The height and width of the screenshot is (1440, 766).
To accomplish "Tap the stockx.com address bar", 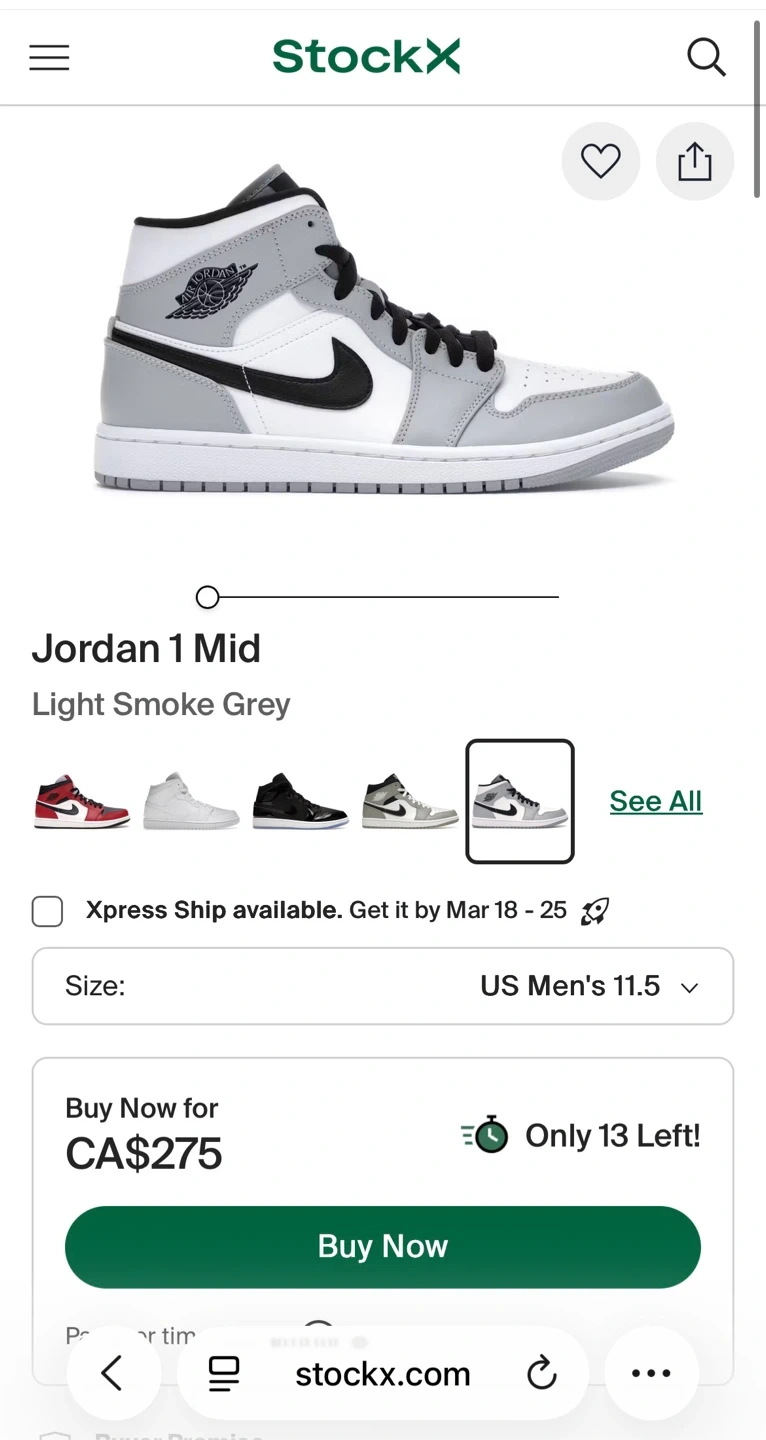I will click(x=382, y=1374).
